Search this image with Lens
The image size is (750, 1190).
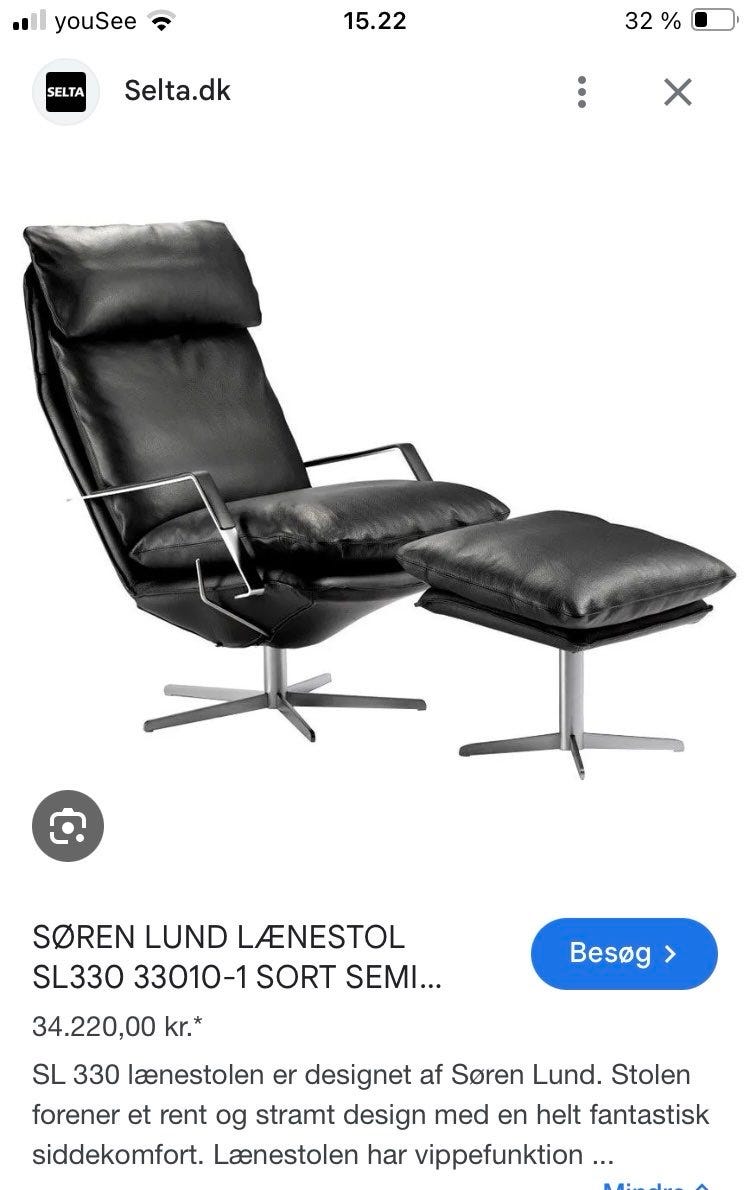pos(68,826)
